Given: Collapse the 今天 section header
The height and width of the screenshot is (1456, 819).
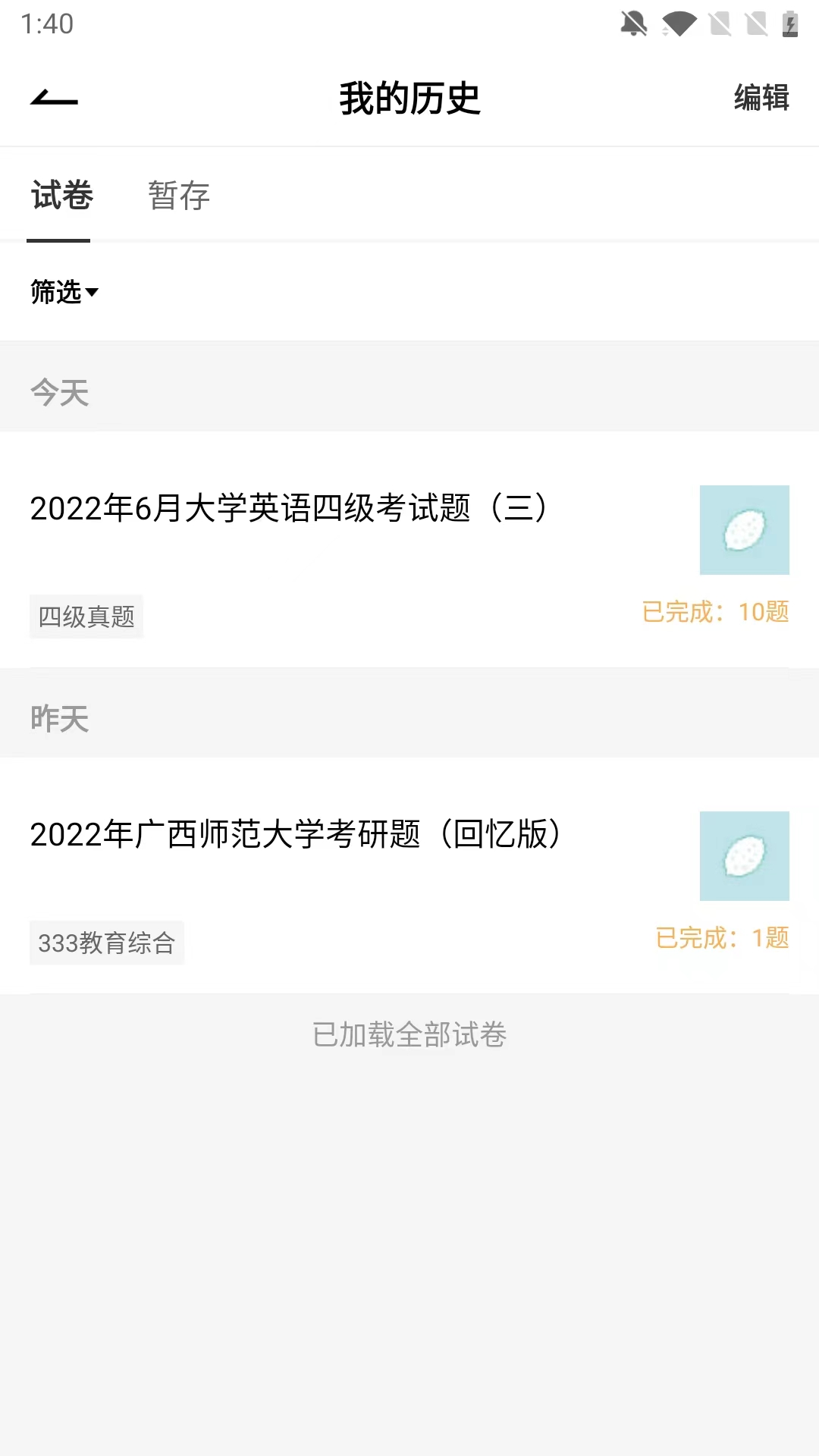Looking at the screenshot, I should click(58, 394).
